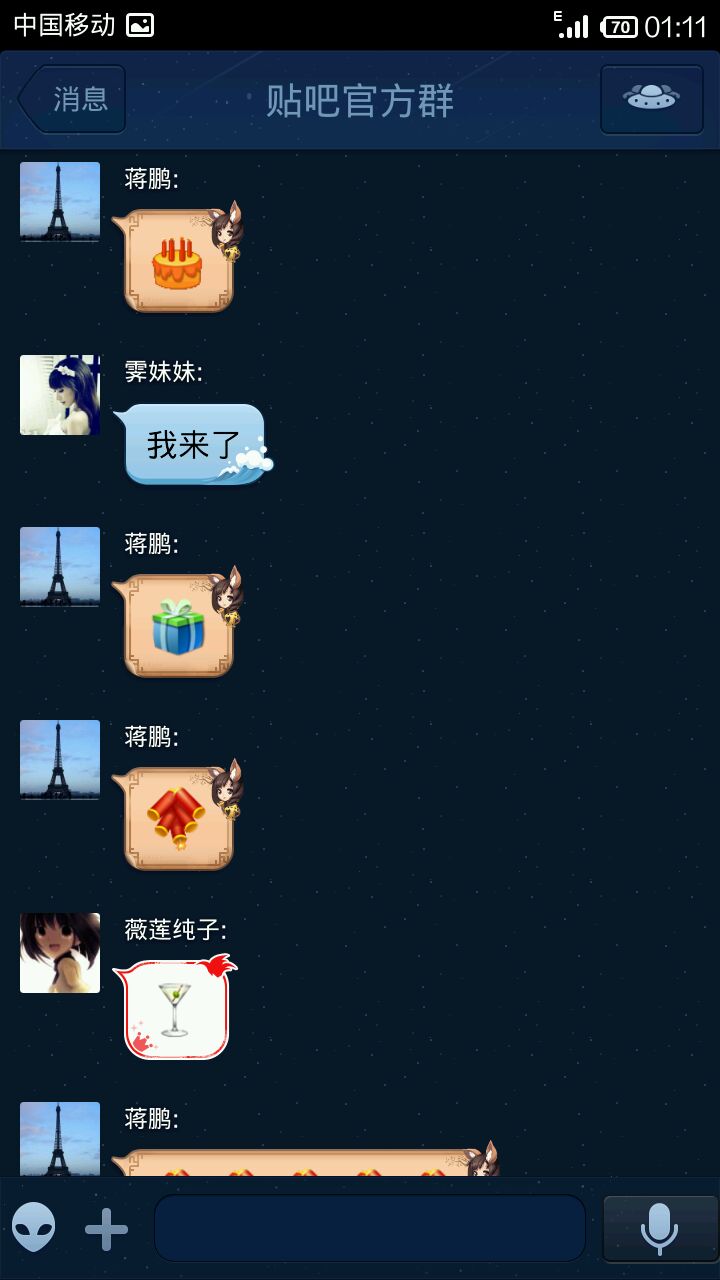Tap 蒋鹏's birthday cake message

pos(178,260)
